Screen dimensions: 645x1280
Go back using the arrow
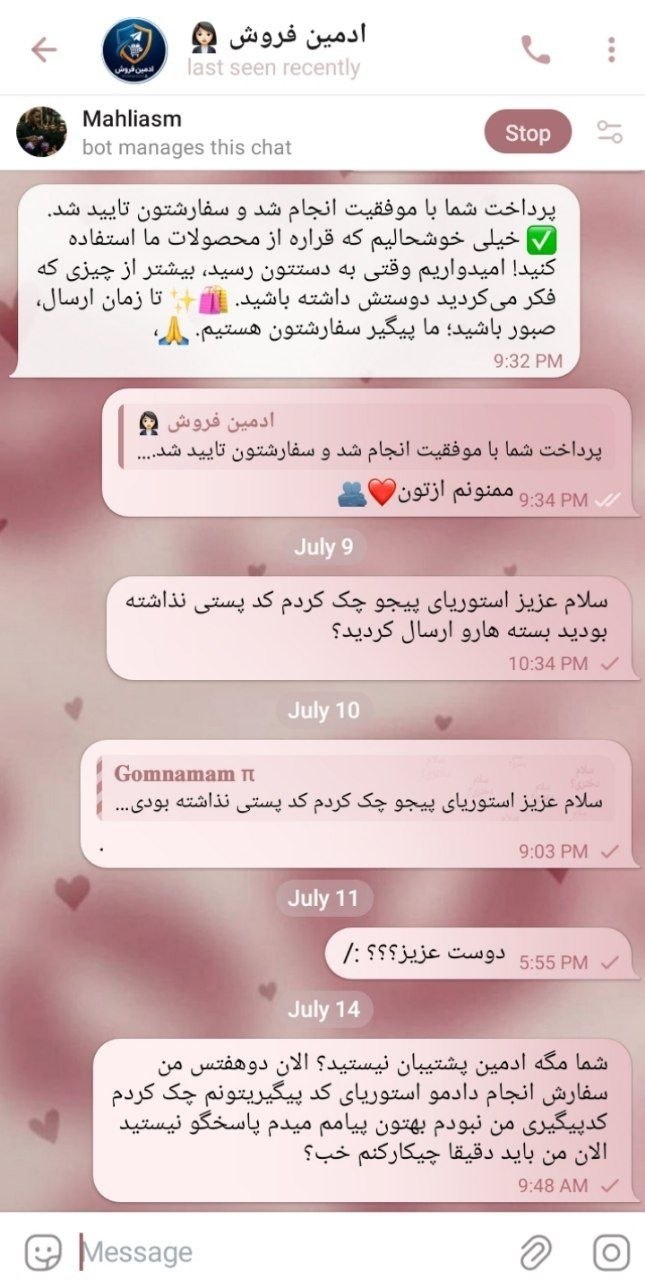click(x=43, y=49)
